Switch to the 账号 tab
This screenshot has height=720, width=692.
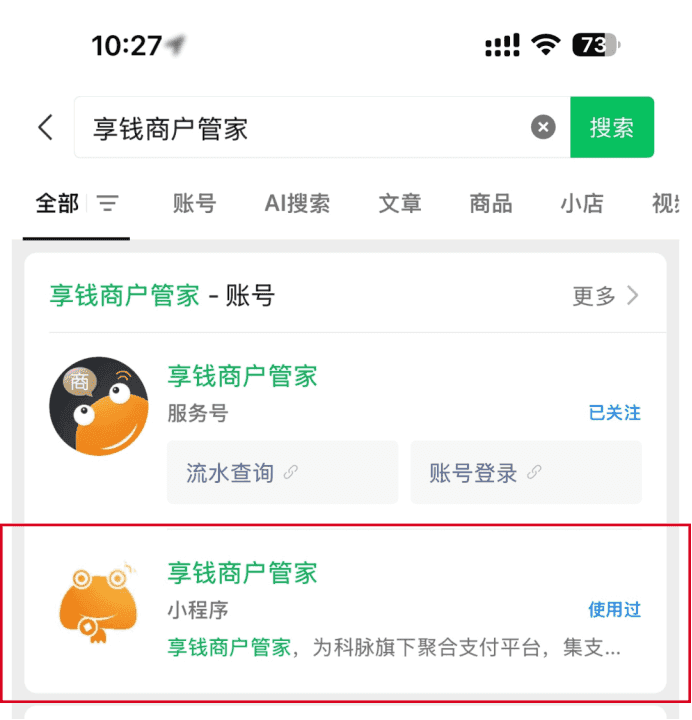click(194, 204)
